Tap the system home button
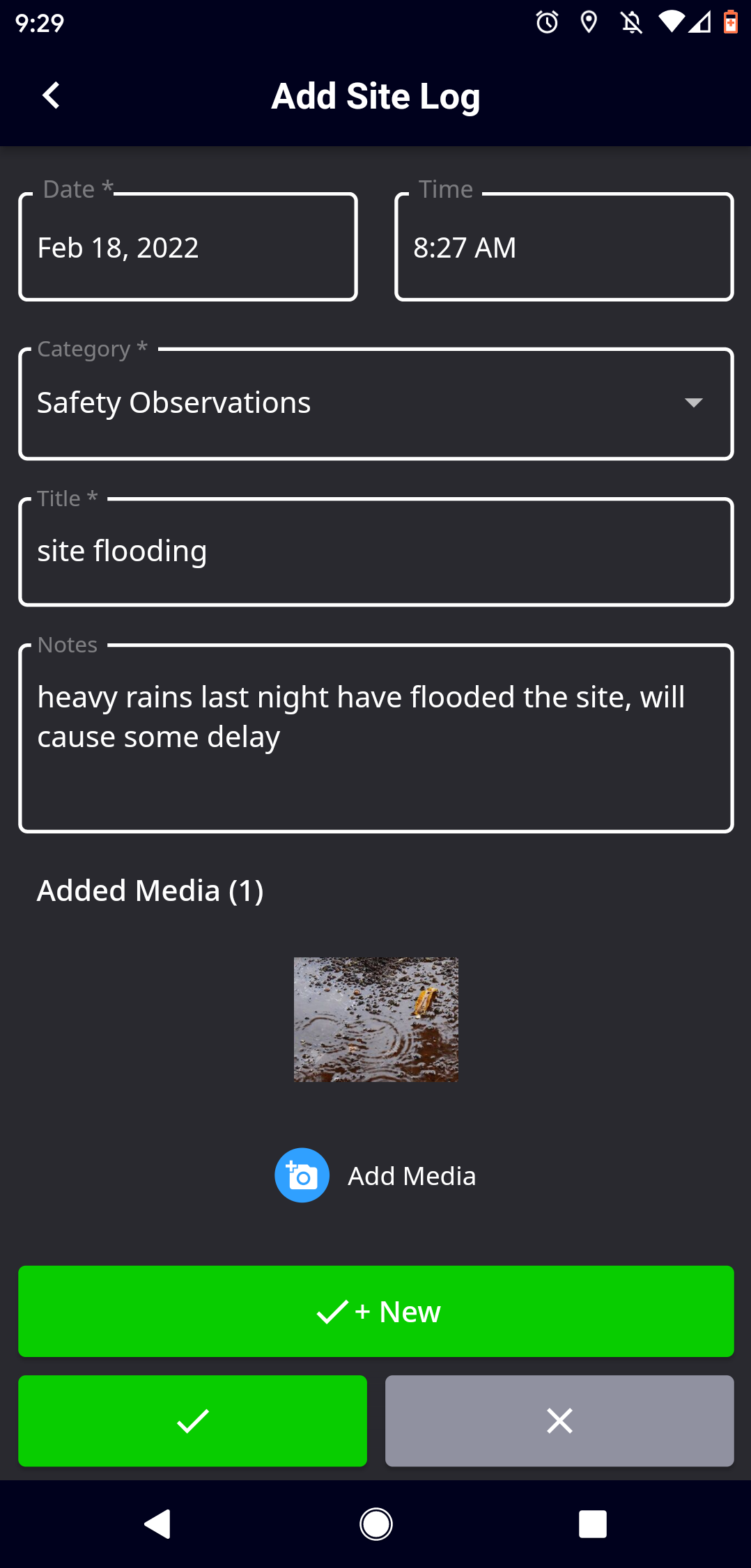751x1568 pixels. tap(376, 1524)
